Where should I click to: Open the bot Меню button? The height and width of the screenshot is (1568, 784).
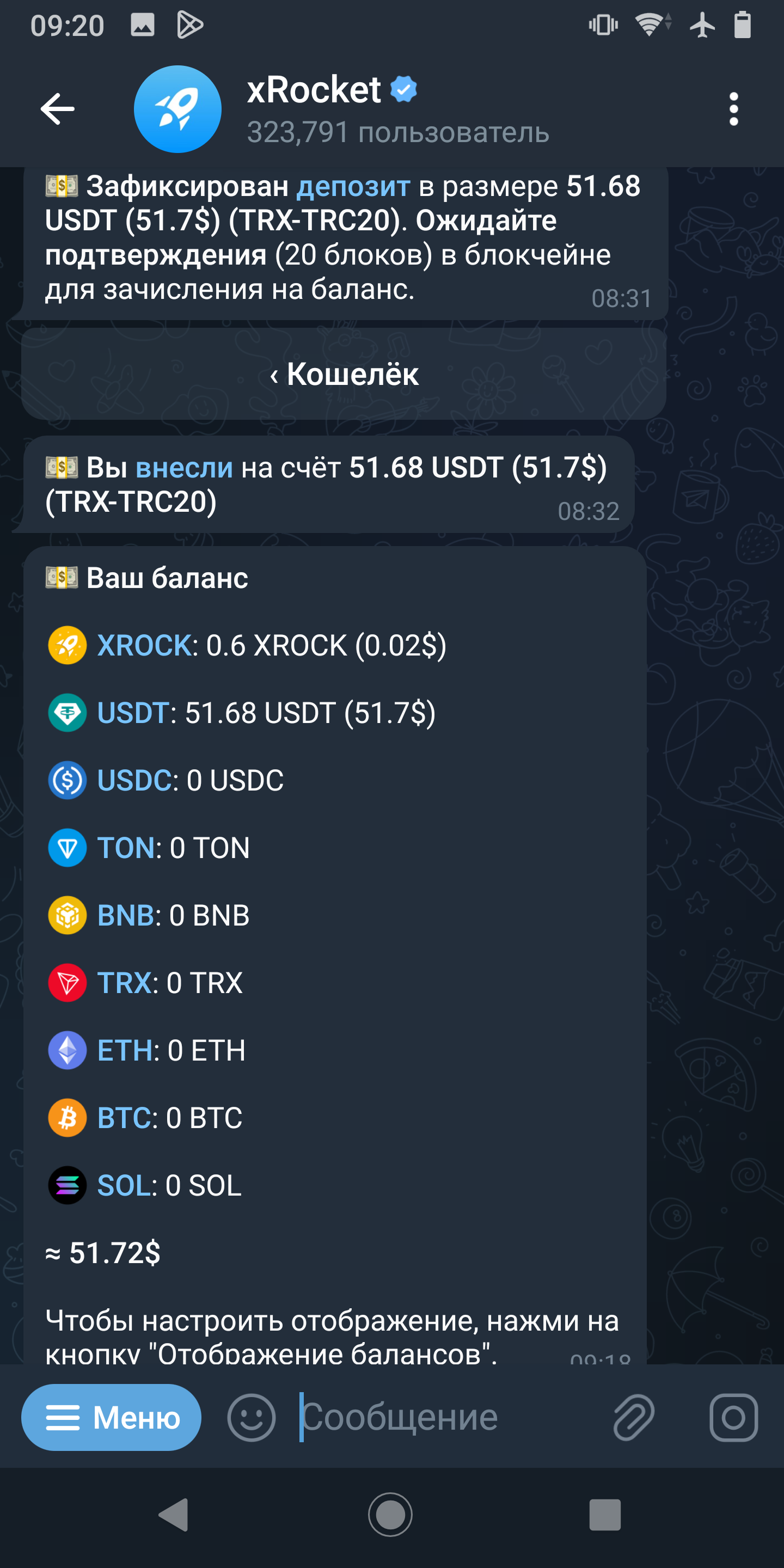click(x=112, y=1418)
